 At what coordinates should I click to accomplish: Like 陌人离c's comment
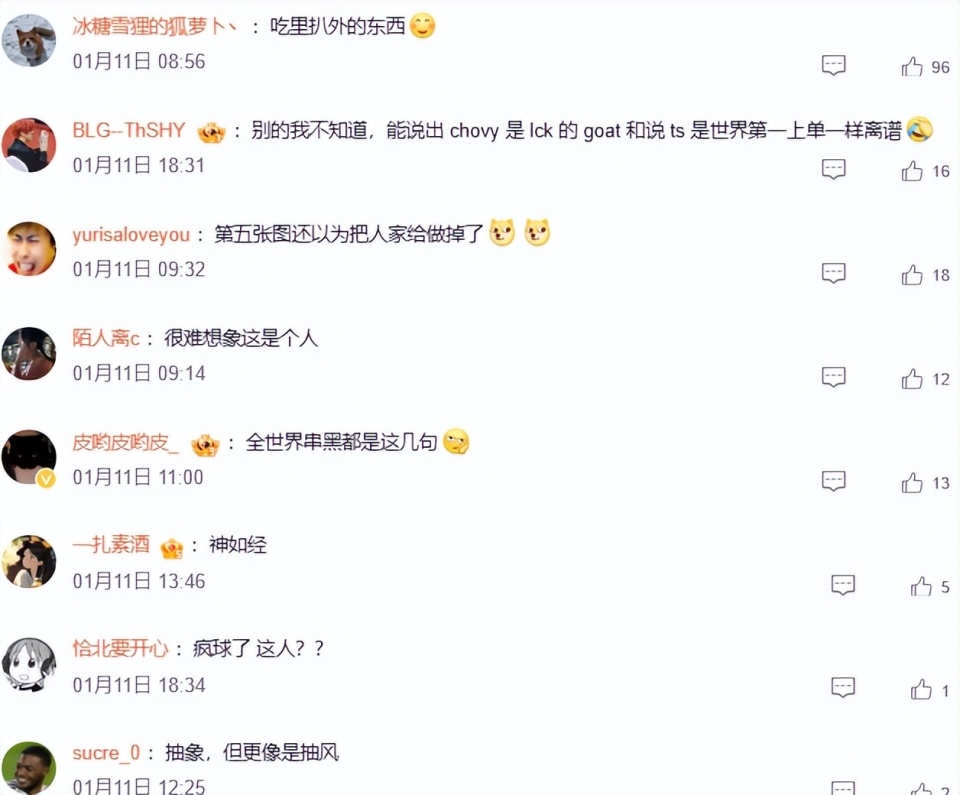[912, 379]
